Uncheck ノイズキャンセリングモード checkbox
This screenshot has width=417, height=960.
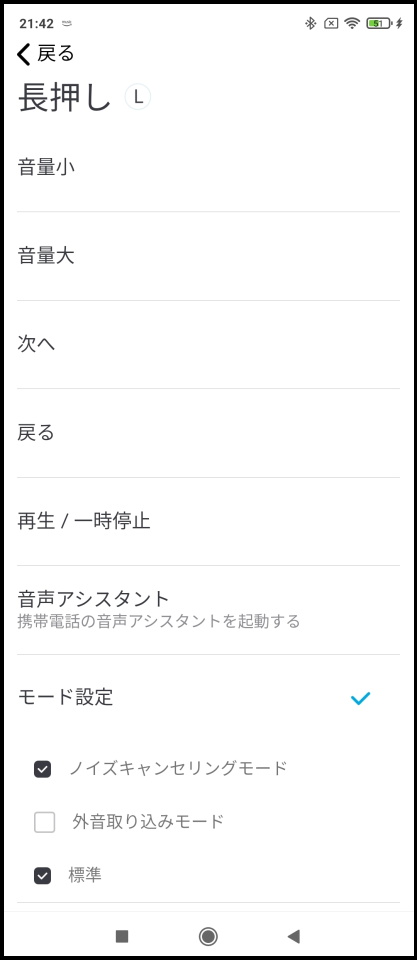tap(43, 769)
